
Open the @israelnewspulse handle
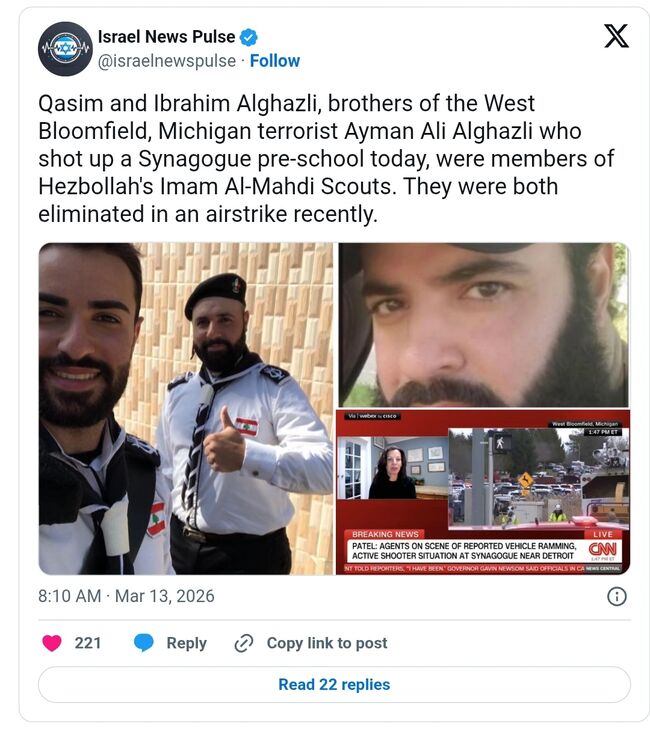[167, 61]
